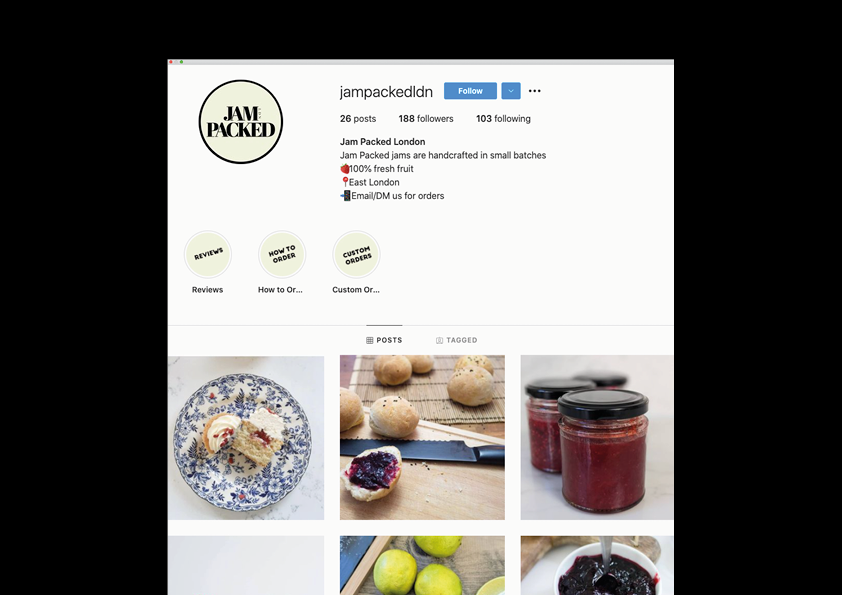This screenshot has width=842, height=595.
Task: Switch to the Posts tab
Action: pyautogui.click(x=384, y=340)
